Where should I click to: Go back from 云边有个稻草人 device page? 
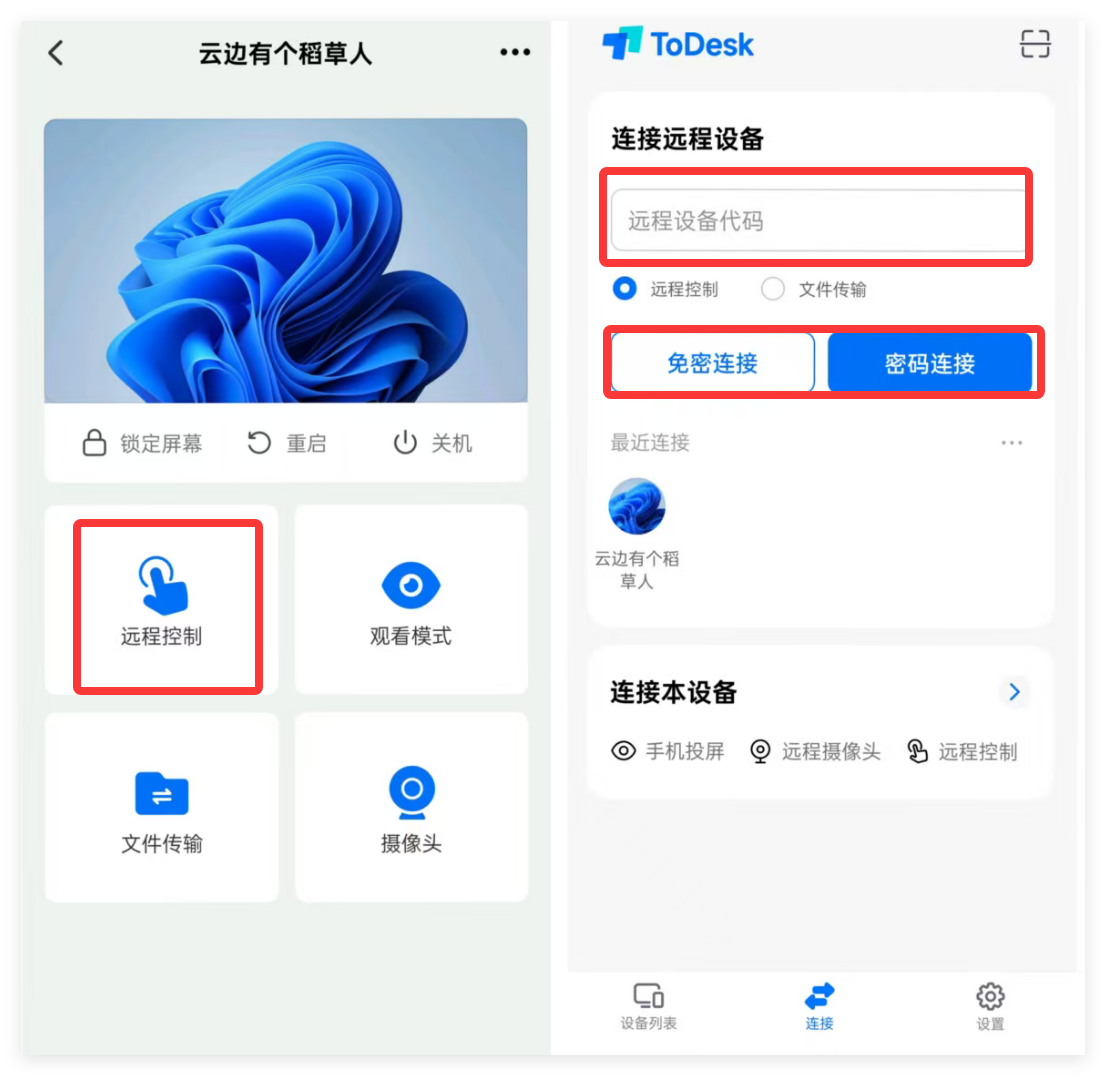point(56,53)
